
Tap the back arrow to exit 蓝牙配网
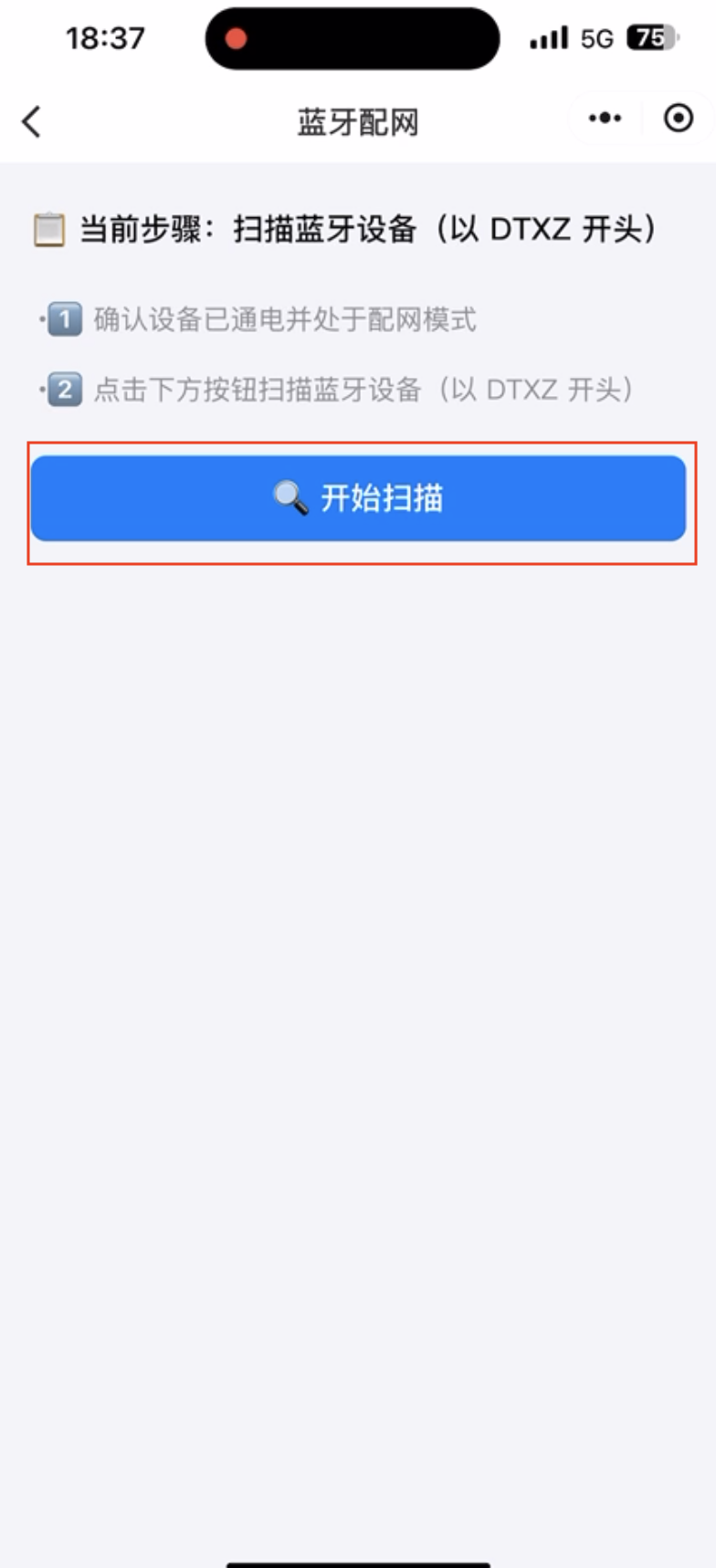click(31, 121)
